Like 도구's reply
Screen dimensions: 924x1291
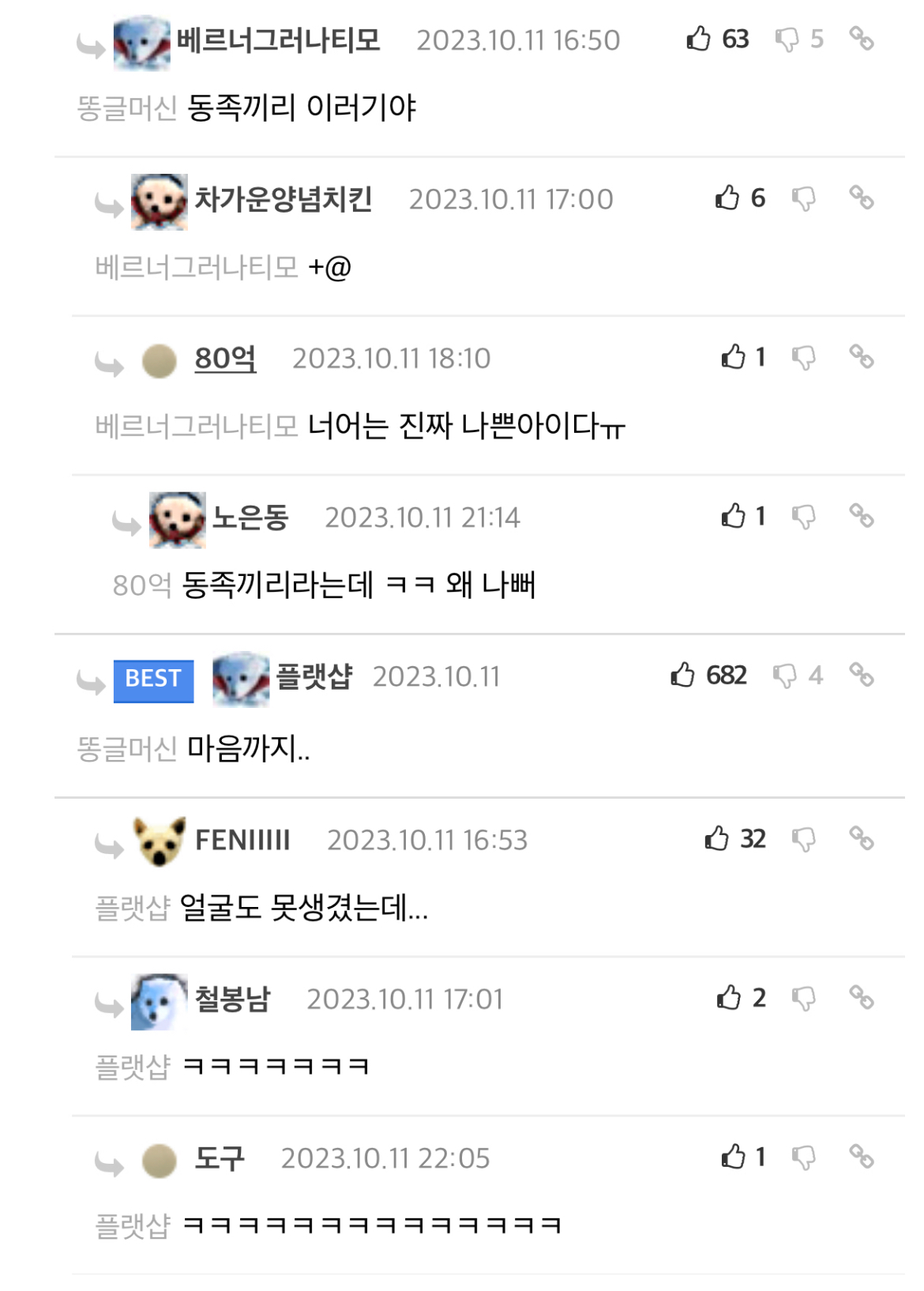(733, 1157)
